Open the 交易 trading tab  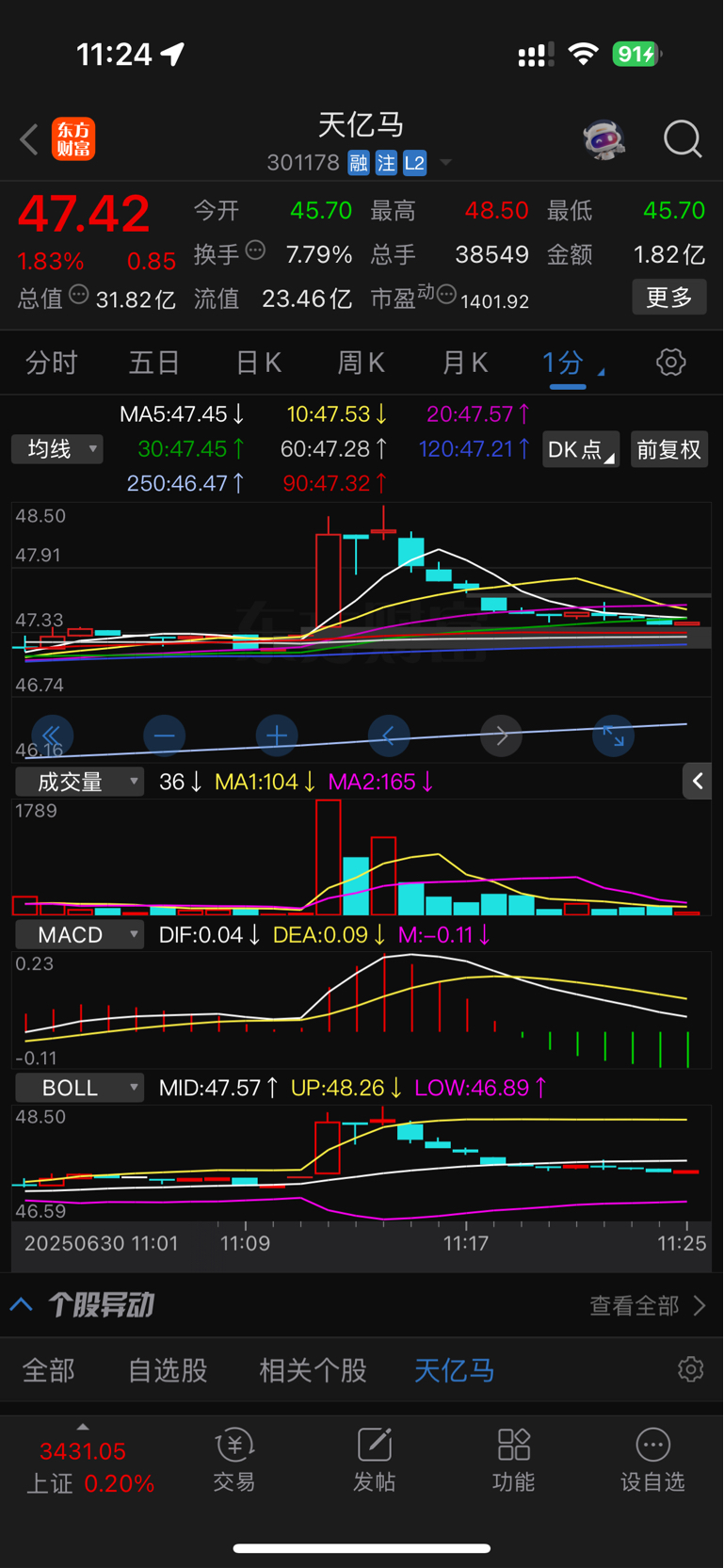click(x=234, y=1460)
